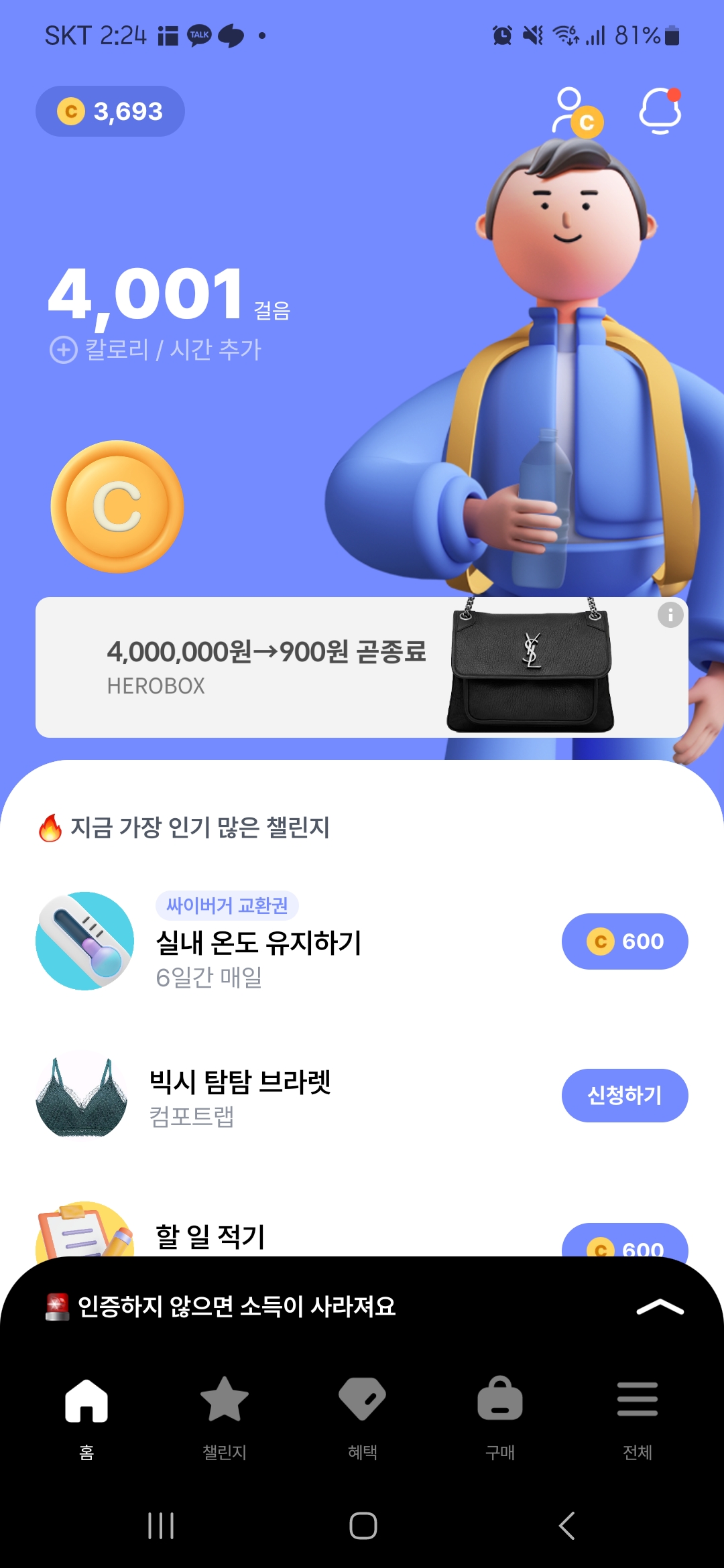Open the 3,693 coin balance chip
The image size is (724, 1568).
pyautogui.click(x=110, y=111)
